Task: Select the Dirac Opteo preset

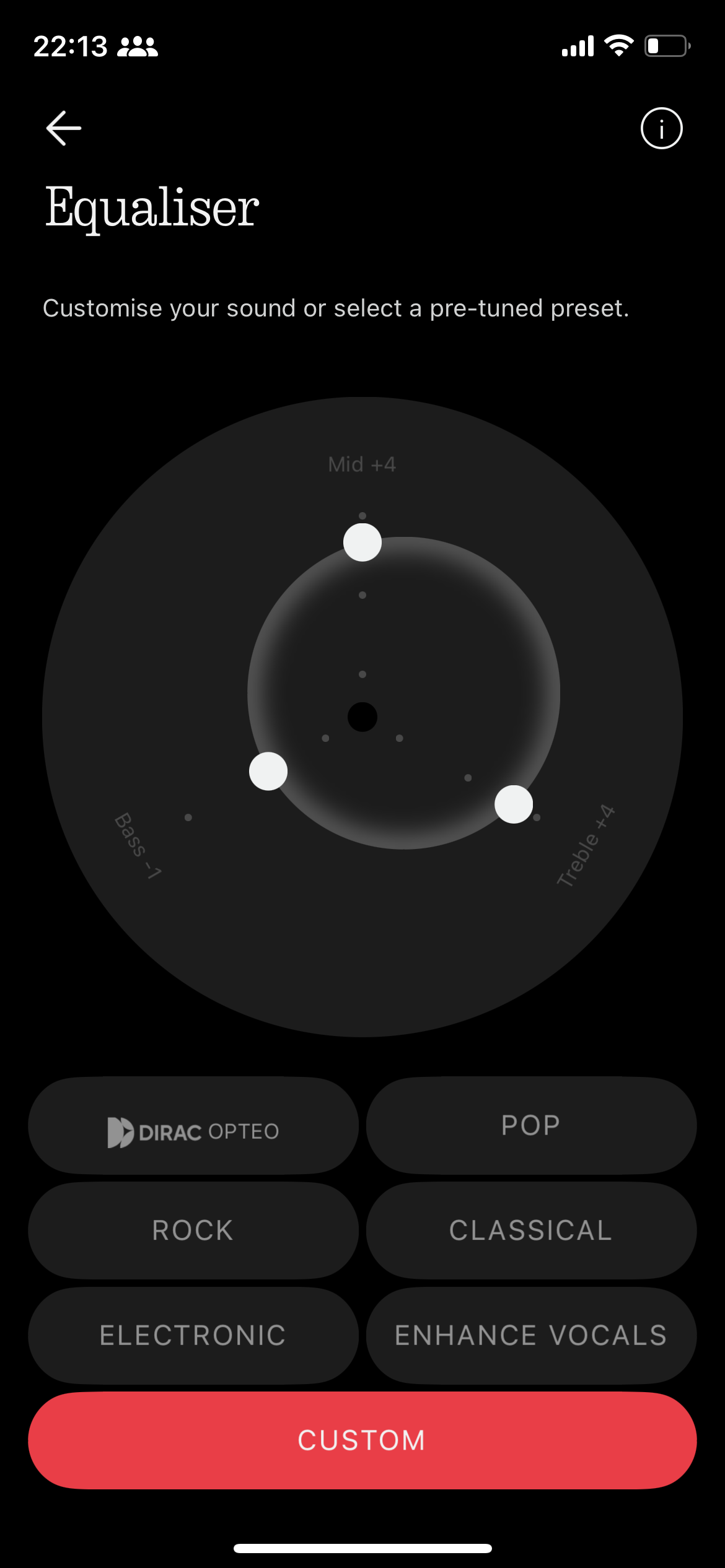Action: (x=193, y=1126)
